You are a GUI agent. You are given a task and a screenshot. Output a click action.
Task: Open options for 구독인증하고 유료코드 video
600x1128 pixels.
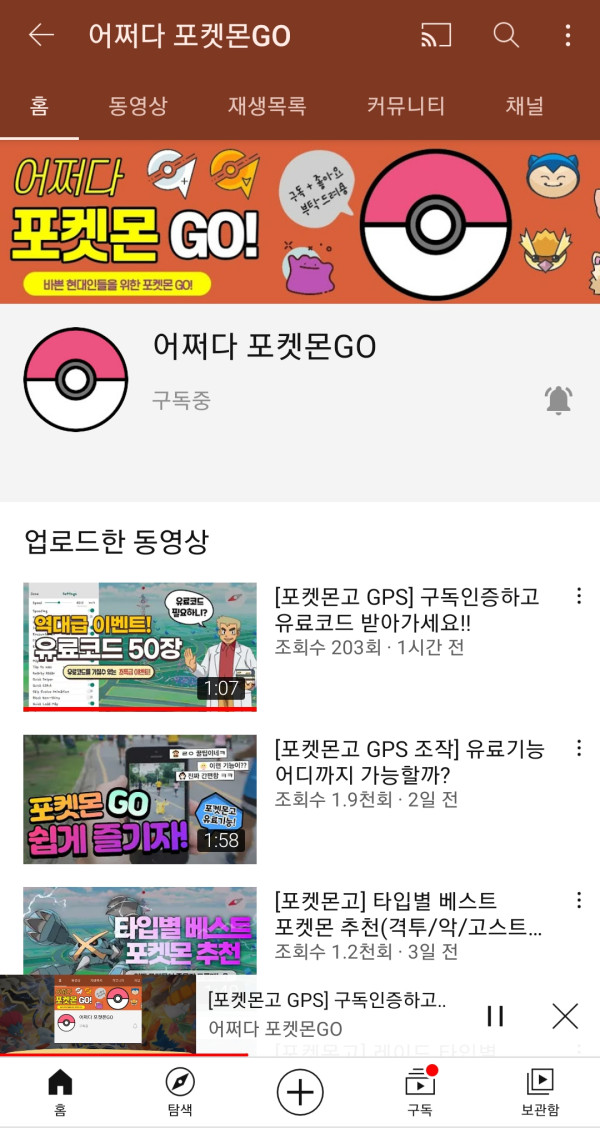[578, 597]
